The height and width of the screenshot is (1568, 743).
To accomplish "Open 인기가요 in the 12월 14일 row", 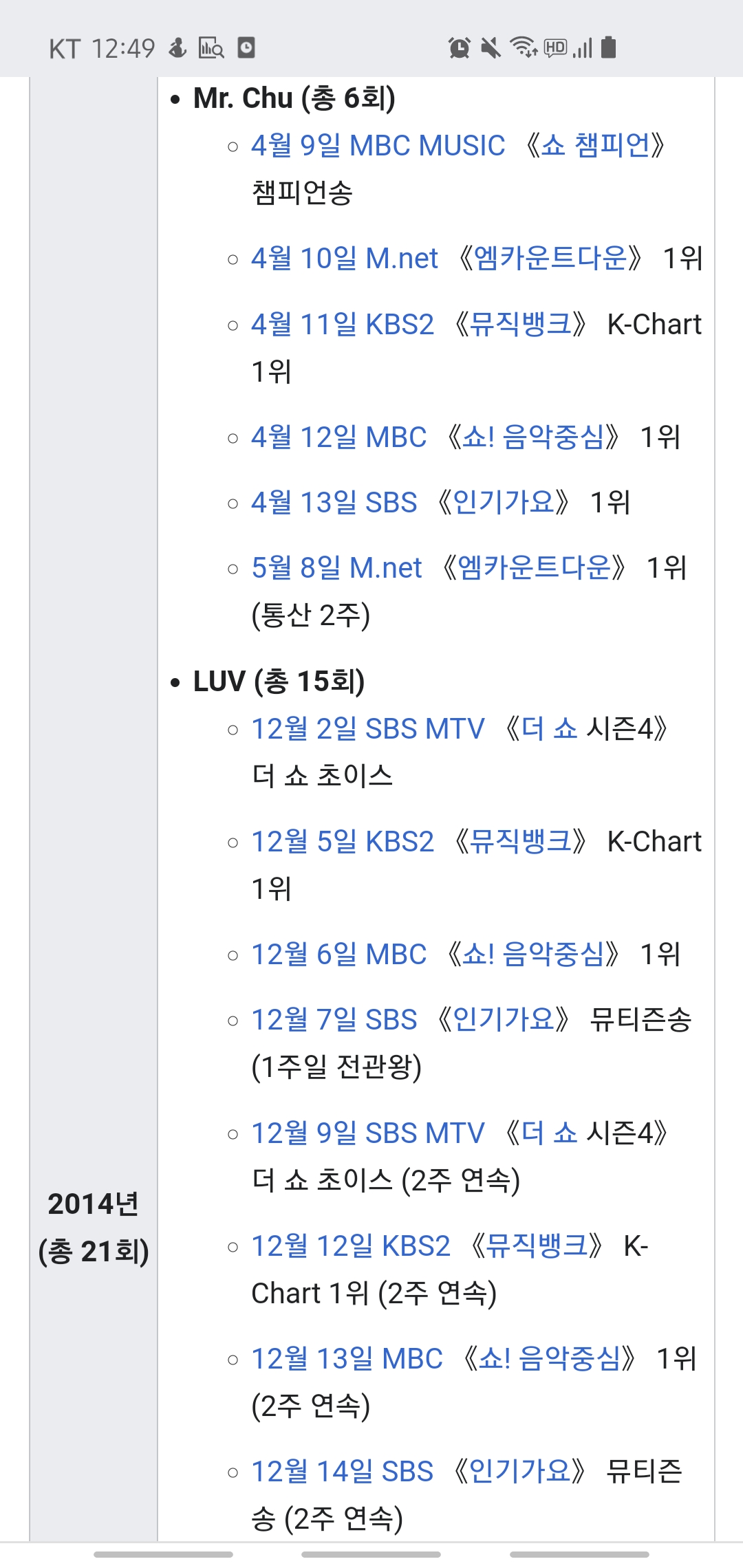I will click(x=519, y=1472).
